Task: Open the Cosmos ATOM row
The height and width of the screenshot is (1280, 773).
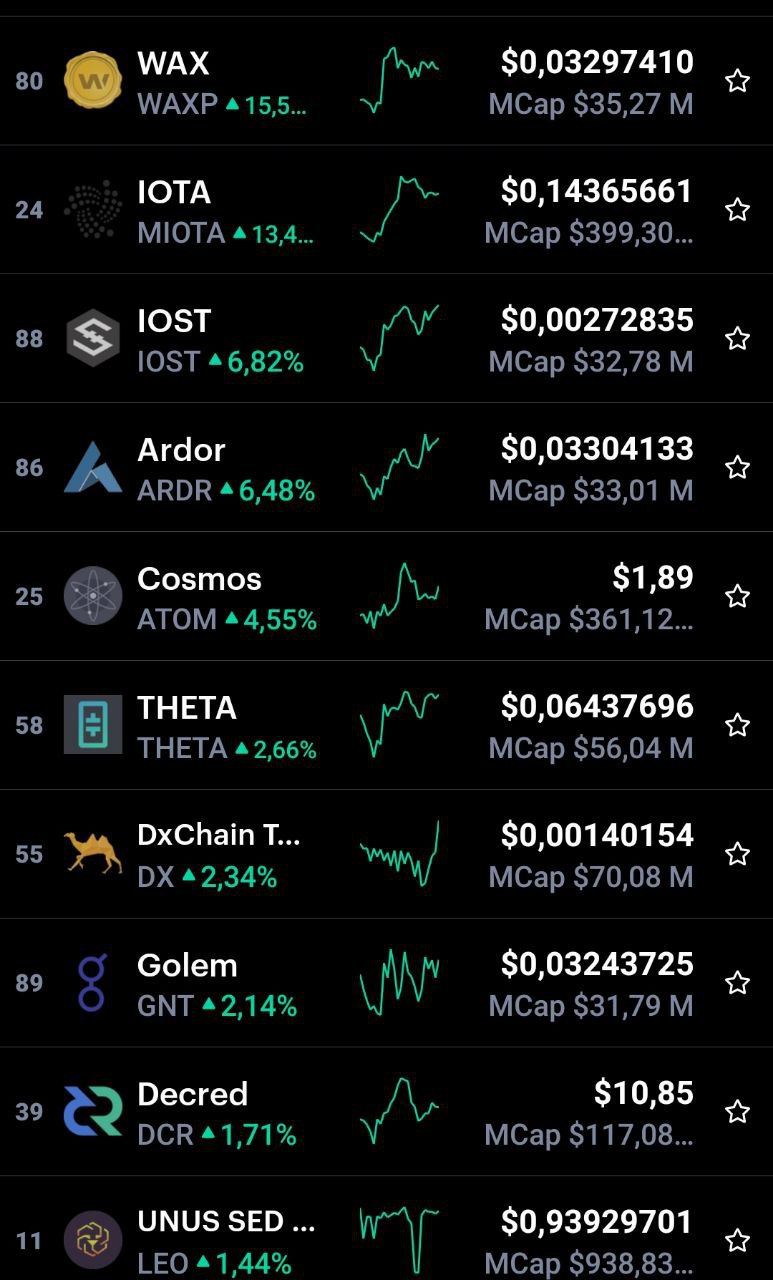Action: [386, 597]
